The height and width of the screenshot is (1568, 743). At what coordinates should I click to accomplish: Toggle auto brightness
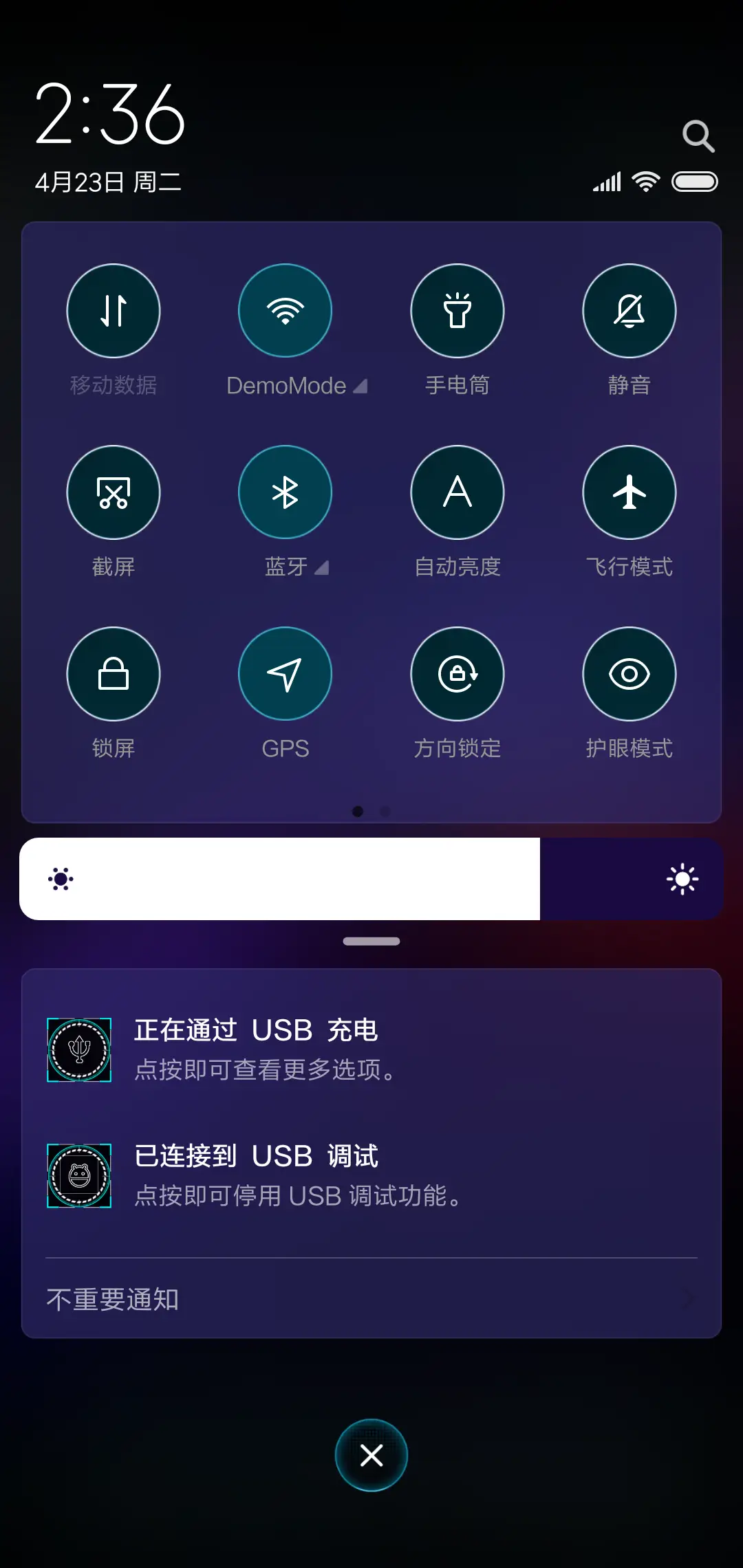pyautogui.click(x=457, y=492)
